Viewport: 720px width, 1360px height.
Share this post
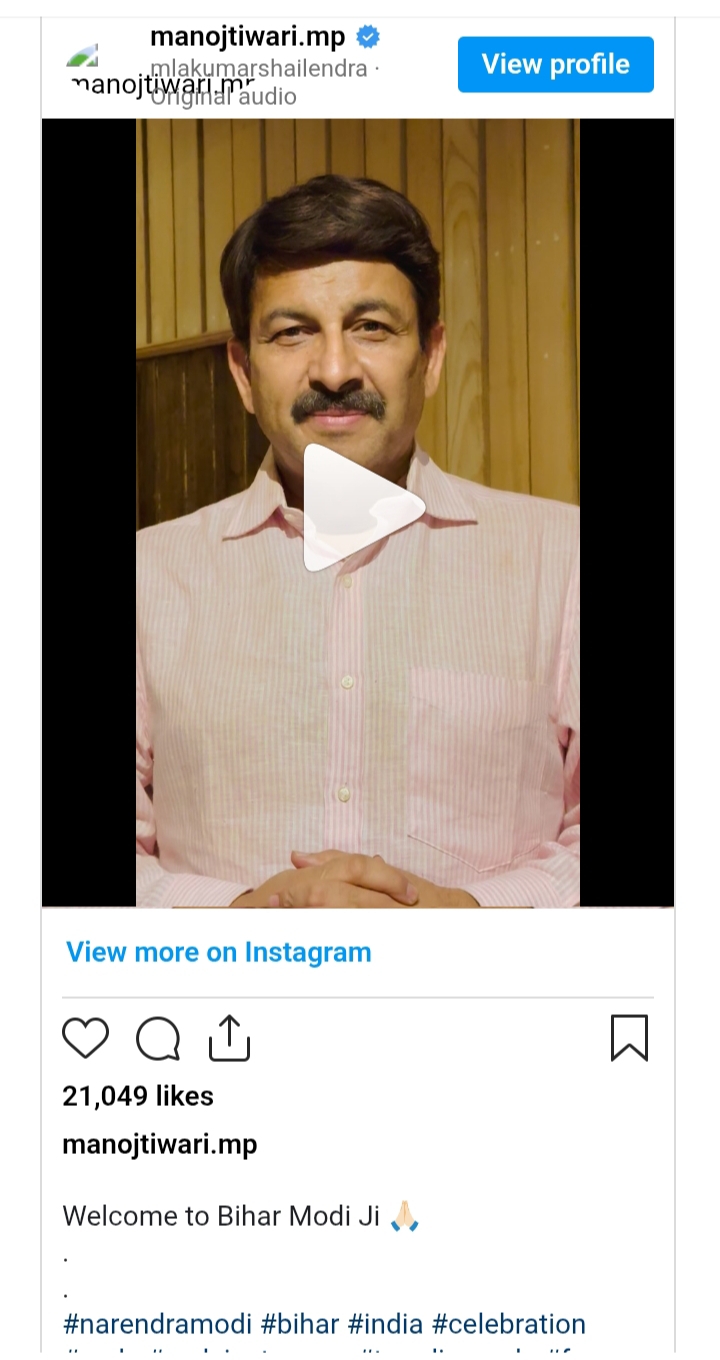pos(229,1038)
